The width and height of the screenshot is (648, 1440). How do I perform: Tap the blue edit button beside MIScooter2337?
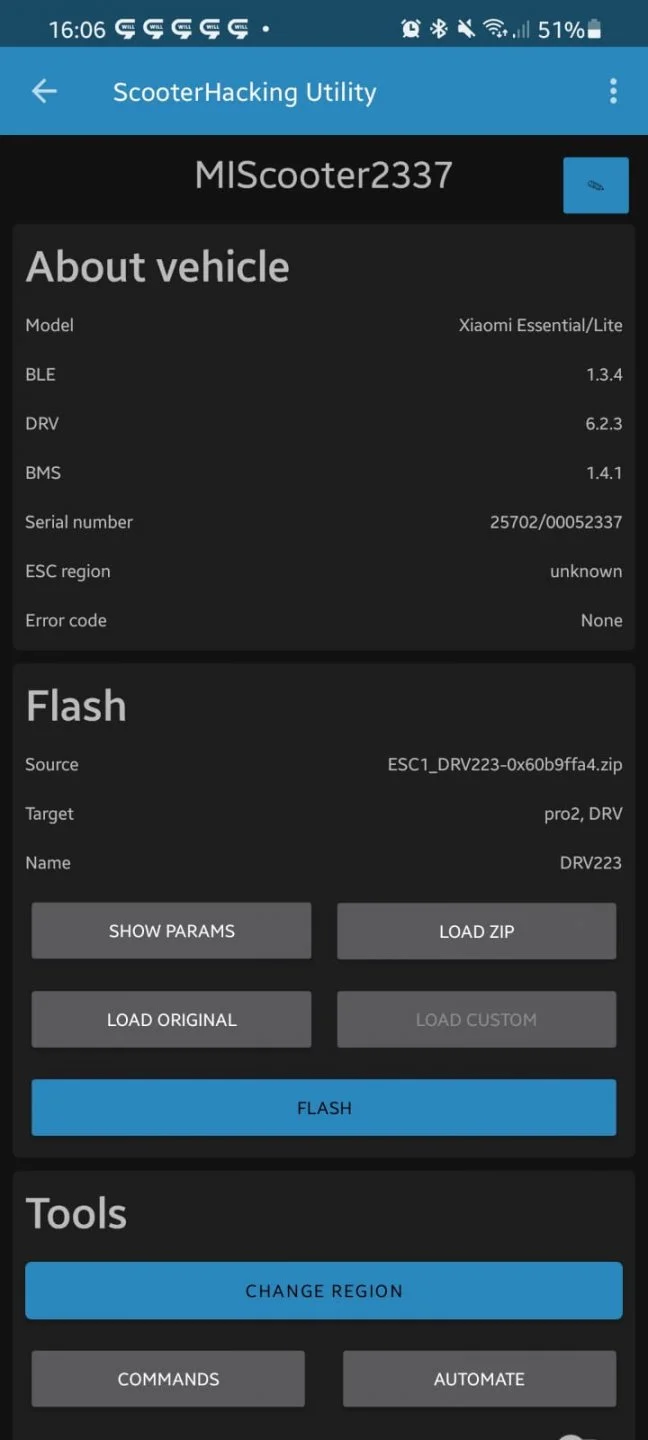click(596, 185)
